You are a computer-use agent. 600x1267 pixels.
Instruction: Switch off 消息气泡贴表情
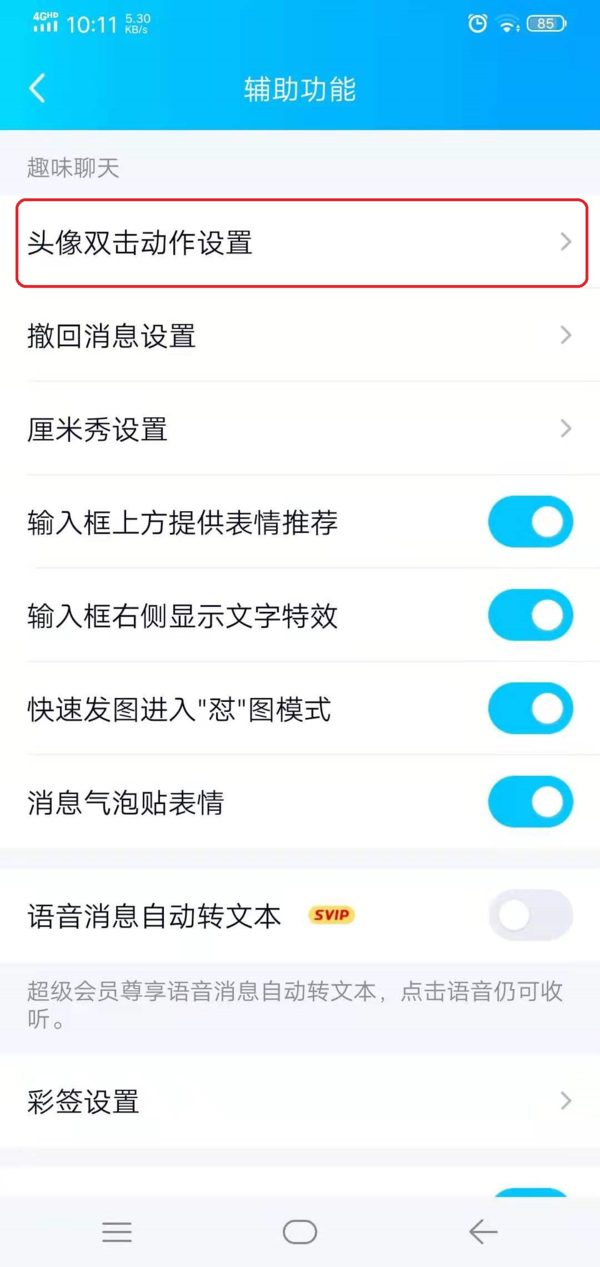pos(530,802)
